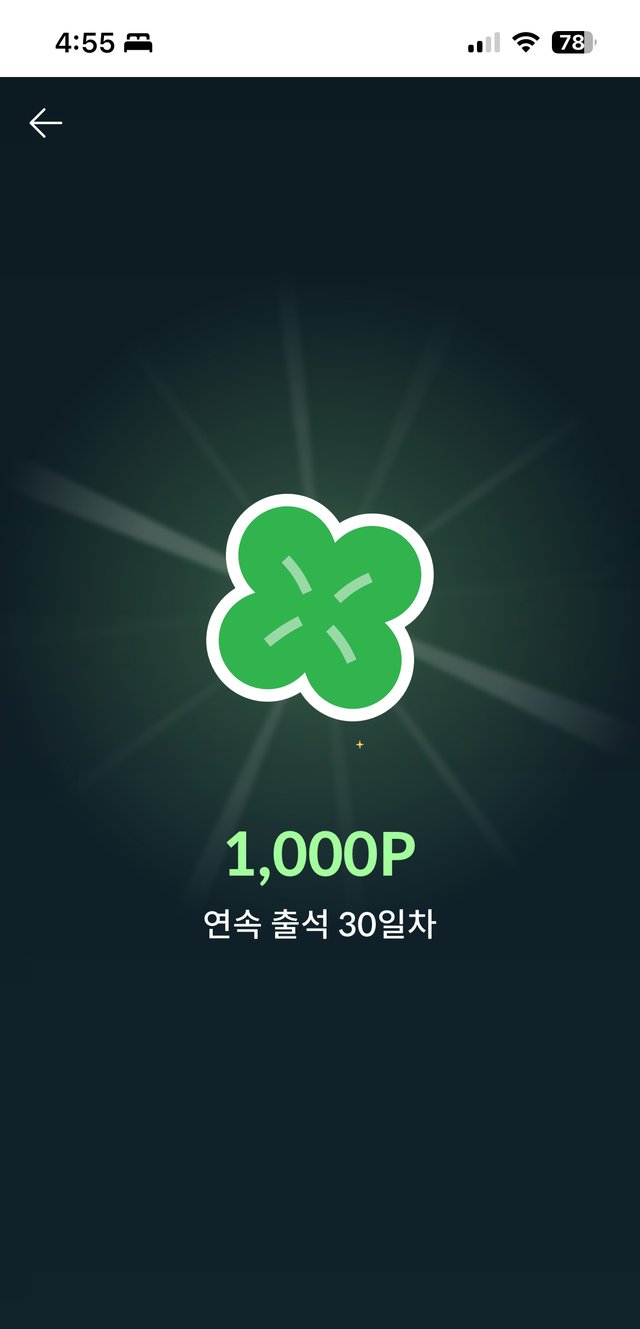Go back using the top-left arrow
Viewport: 640px width, 1329px height.
click(46, 123)
